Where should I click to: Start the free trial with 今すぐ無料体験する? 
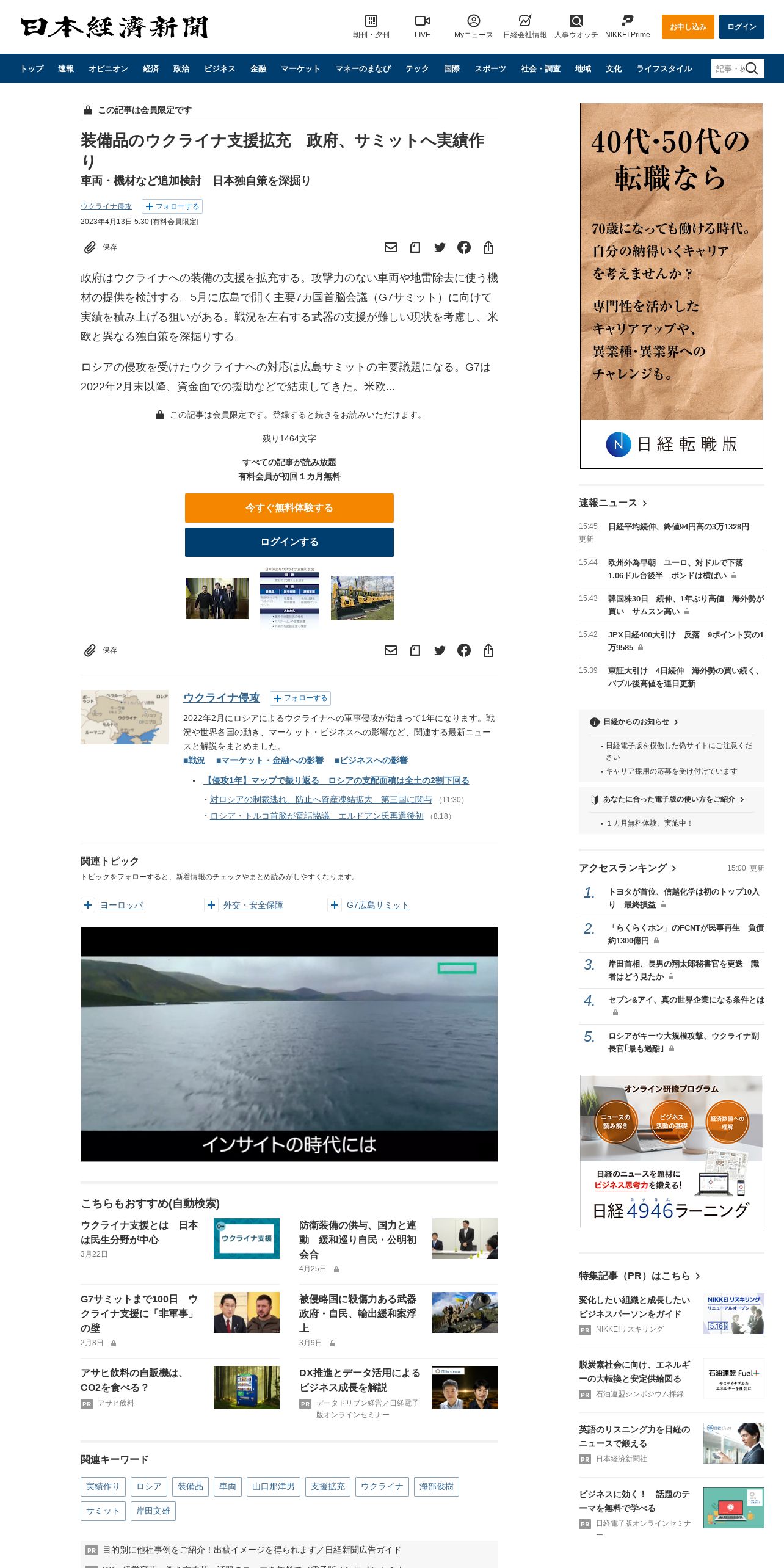click(x=289, y=508)
